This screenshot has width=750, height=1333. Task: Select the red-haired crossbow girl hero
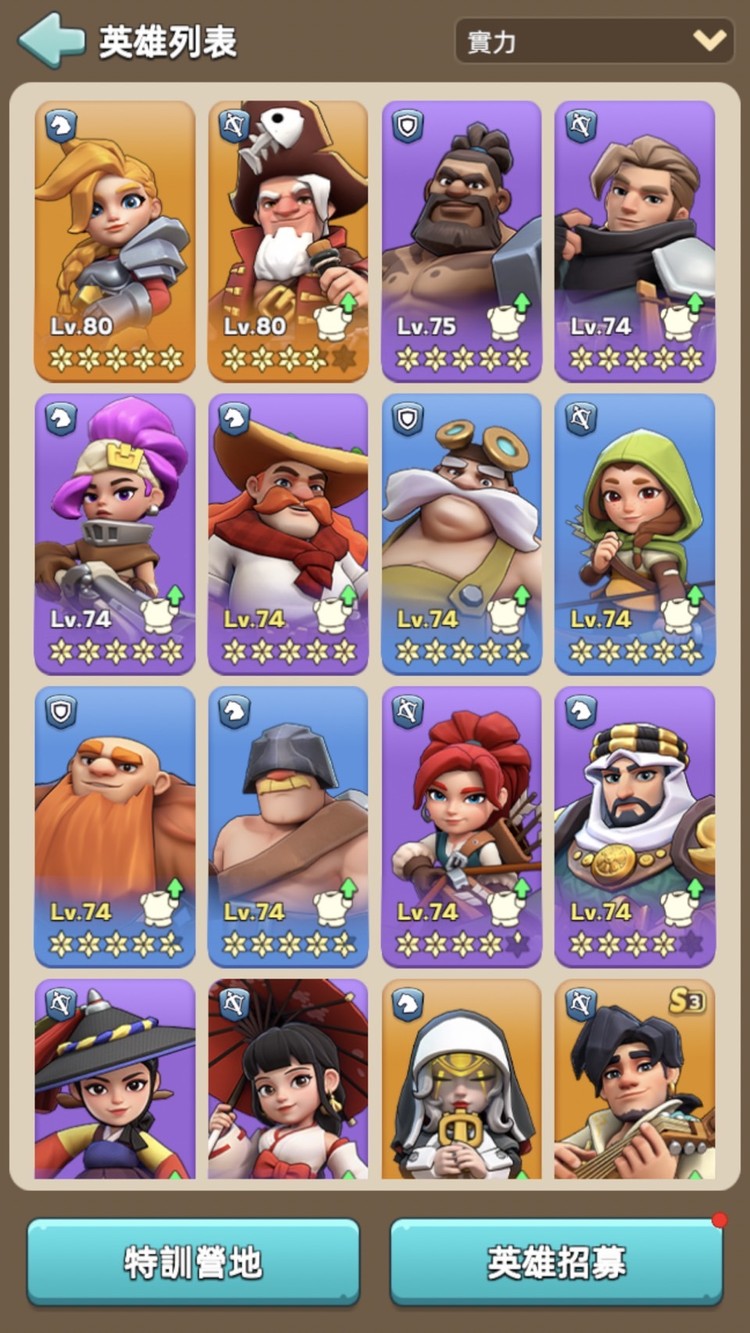click(x=461, y=826)
